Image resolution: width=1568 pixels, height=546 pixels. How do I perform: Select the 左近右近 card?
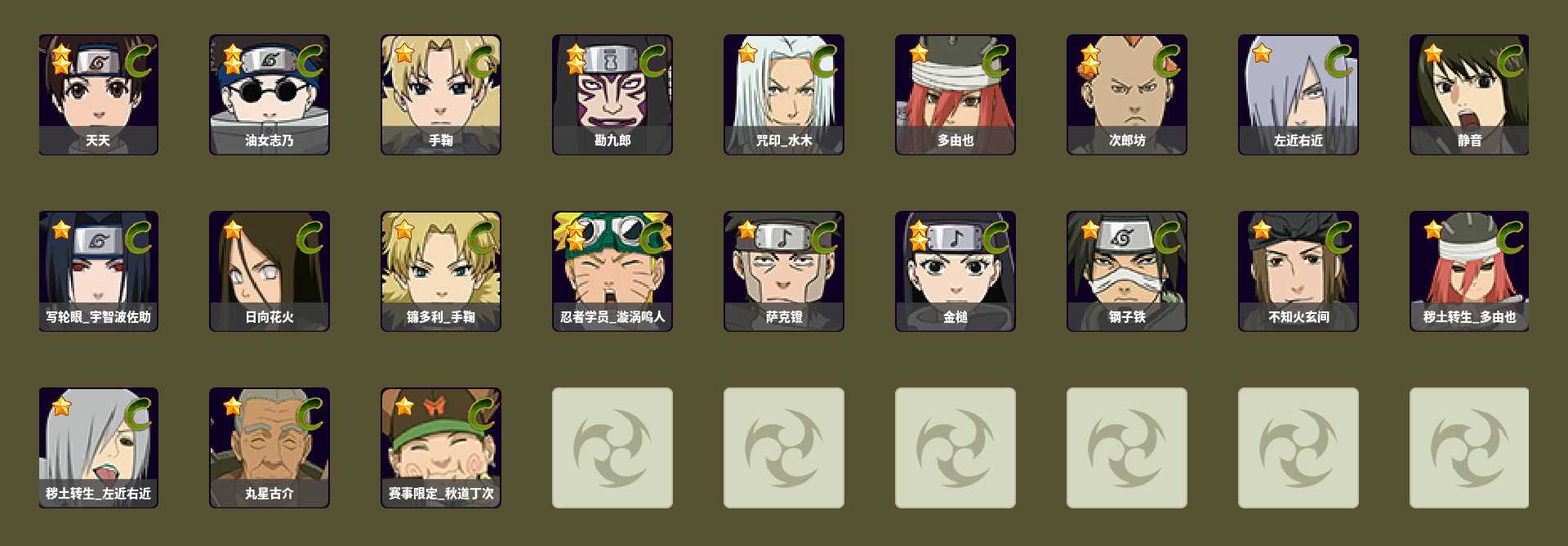[x=1298, y=94]
